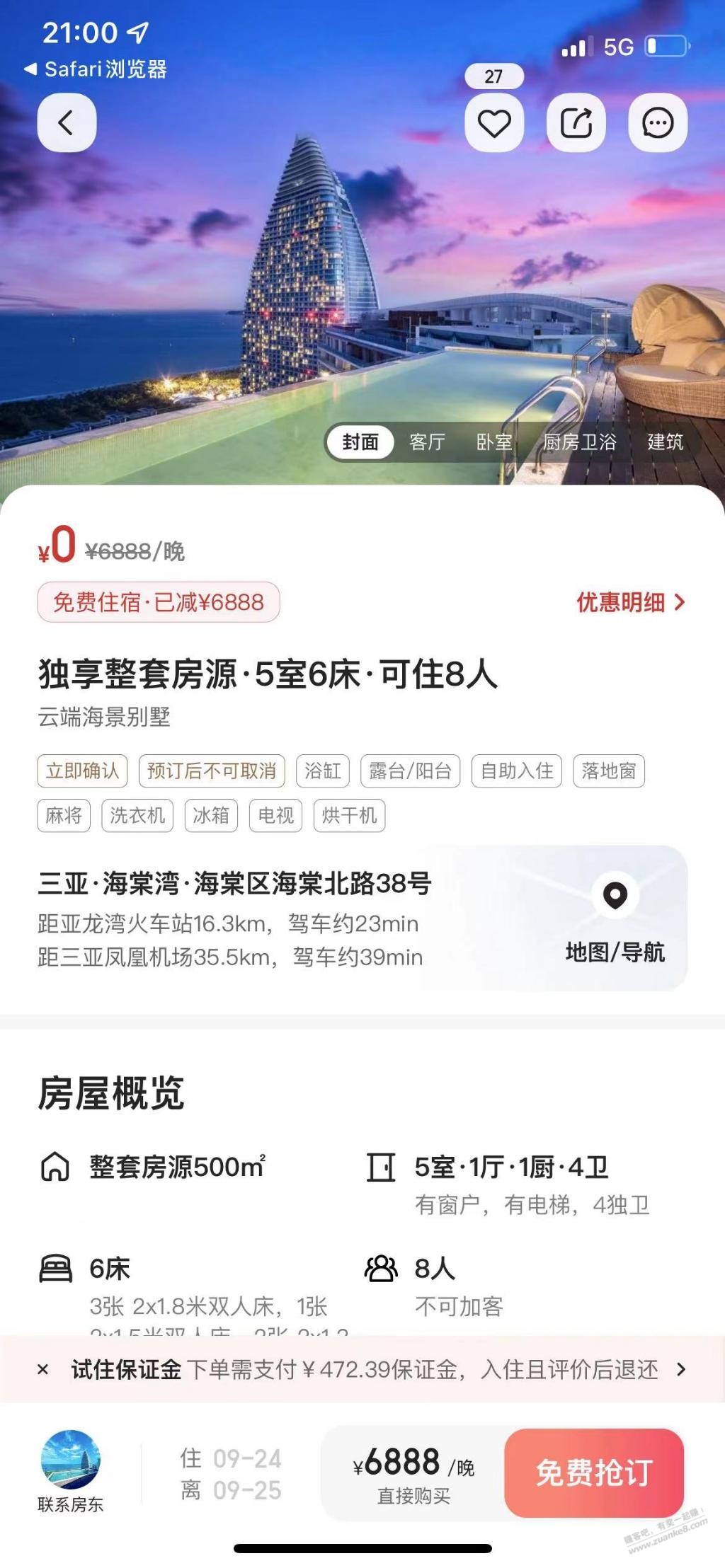The image size is (725, 1568).
Task: Tap the 免费住宿·已减¥6888 discount tag
Action: [x=159, y=602]
